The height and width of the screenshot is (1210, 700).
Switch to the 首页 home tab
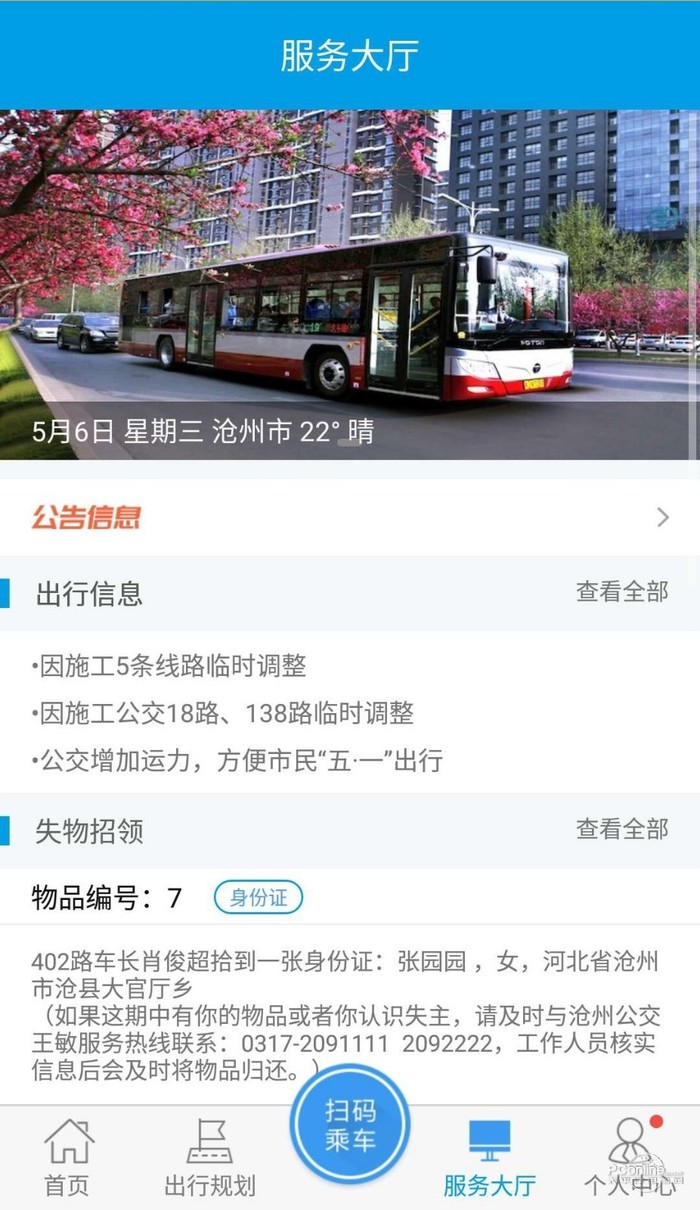(67, 1157)
